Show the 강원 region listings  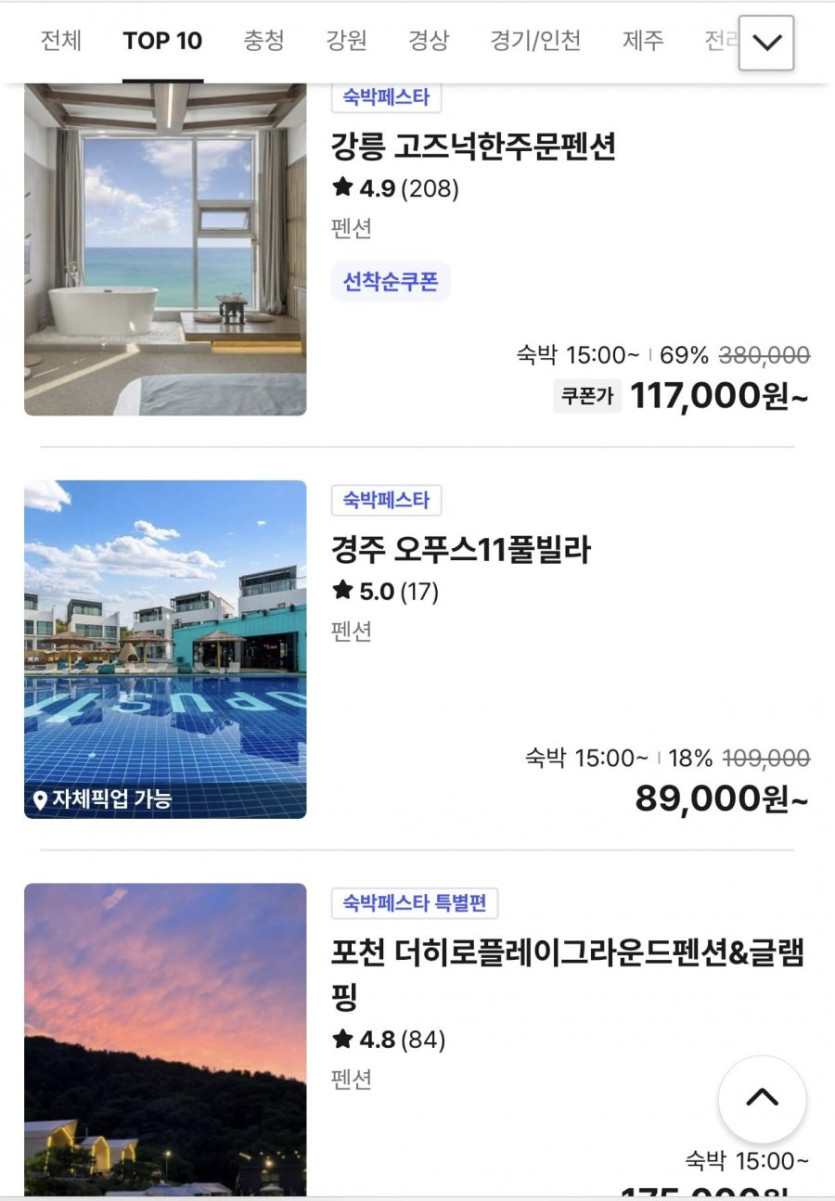point(346,41)
